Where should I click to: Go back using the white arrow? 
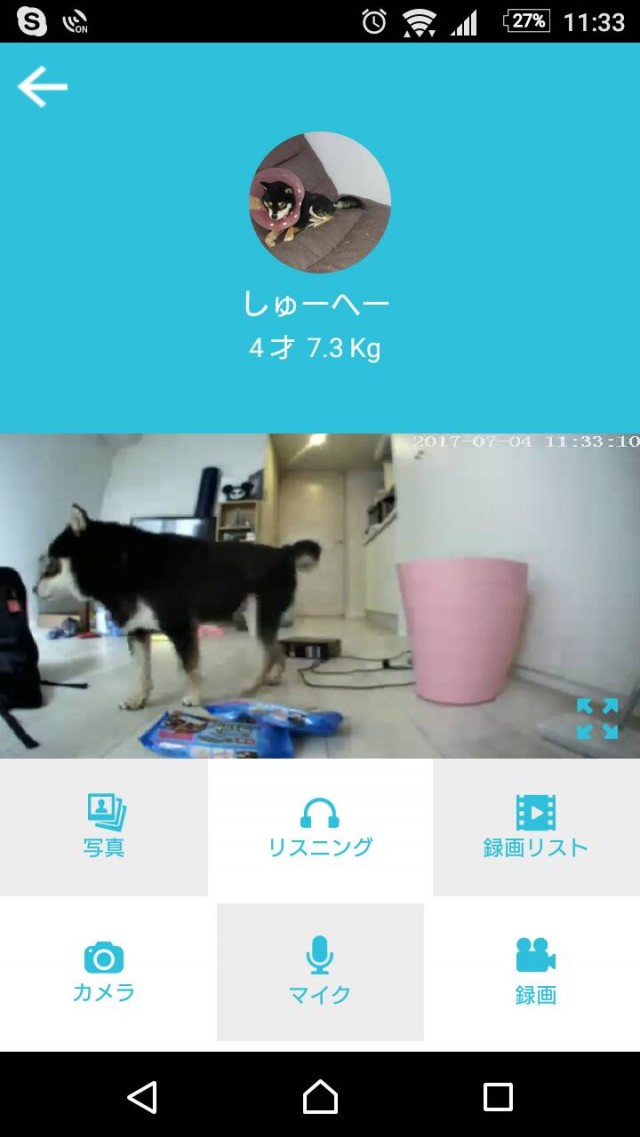pos(42,88)
